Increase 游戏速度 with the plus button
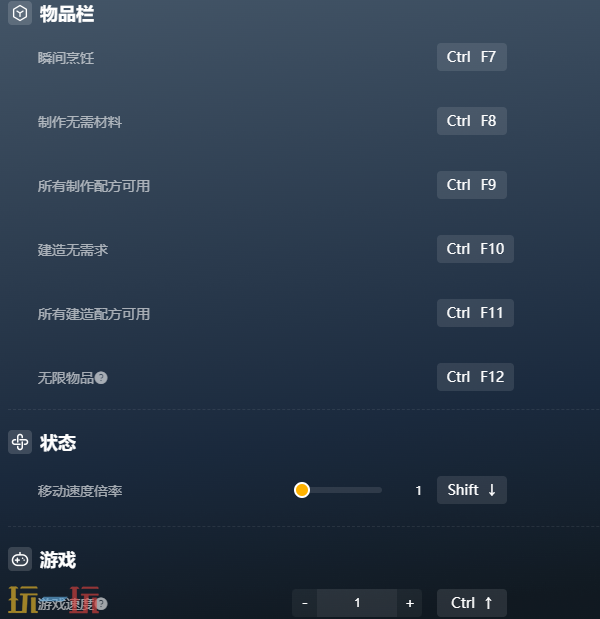Screen dimensions: 600x619 (409, 603)
